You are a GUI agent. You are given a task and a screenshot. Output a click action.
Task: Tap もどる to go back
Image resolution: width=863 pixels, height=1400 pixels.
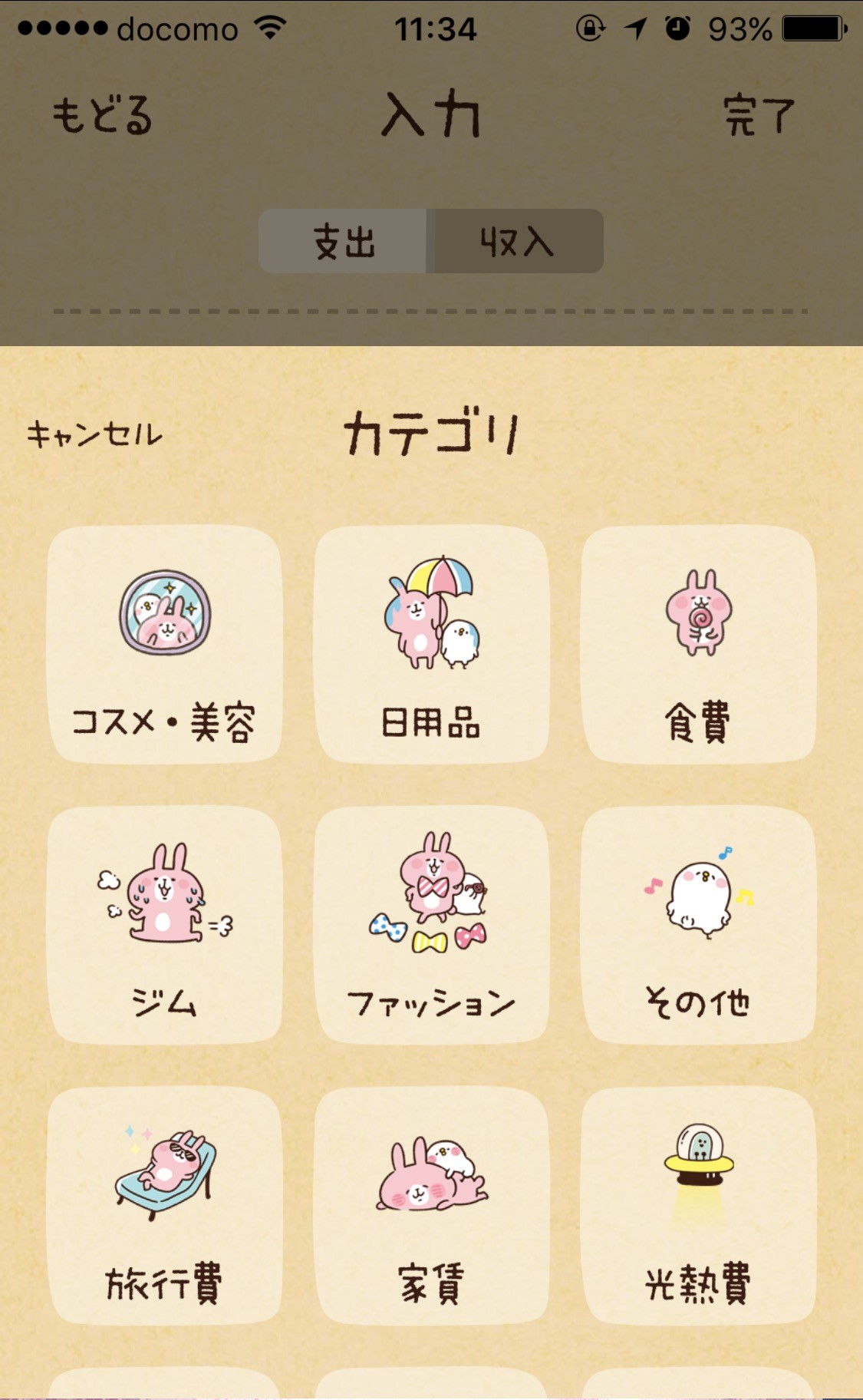[102, 115]
